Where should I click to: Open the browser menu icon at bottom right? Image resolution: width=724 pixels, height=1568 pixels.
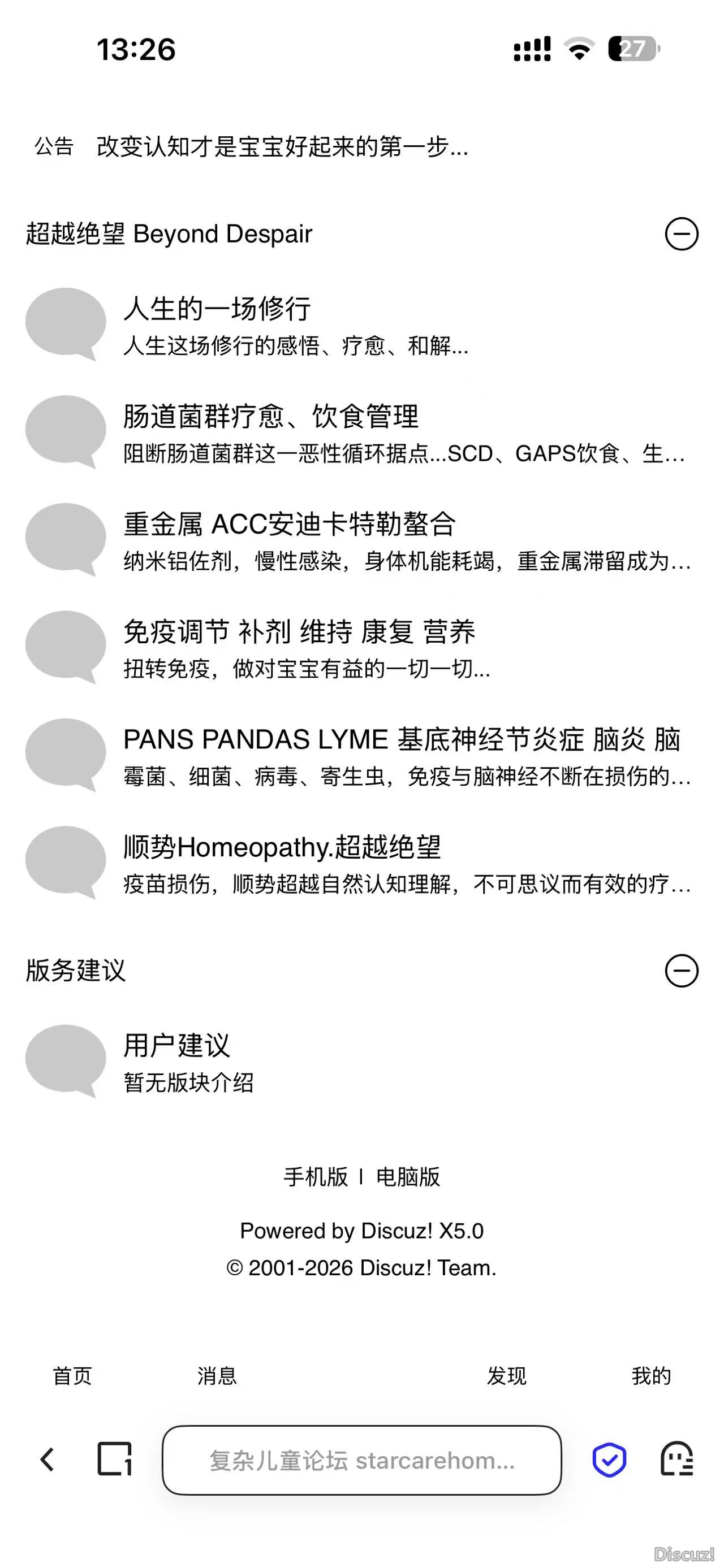pos(678,1459)
